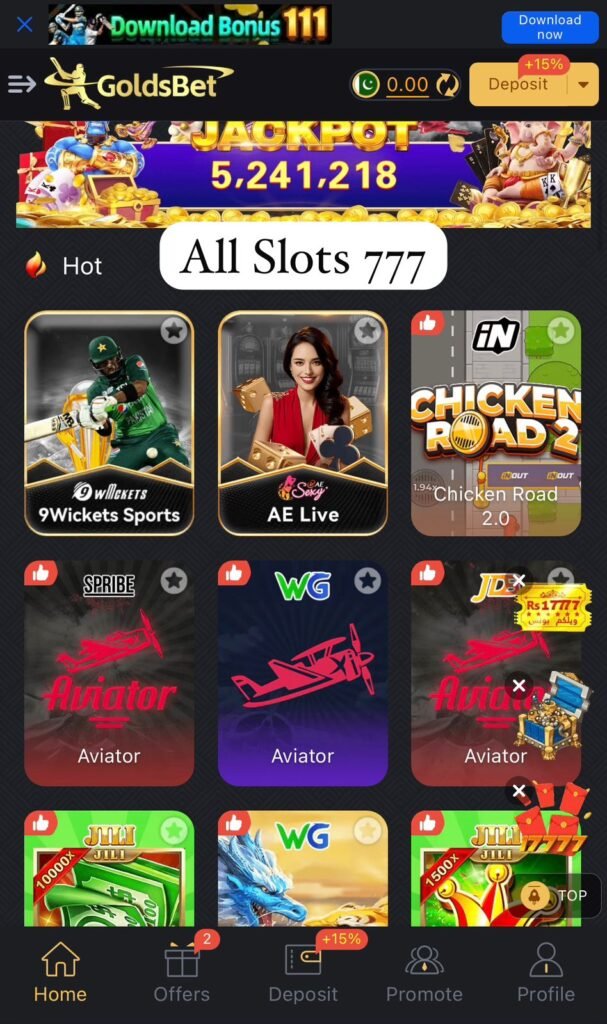607x1024 pixels.
Task: Favorite the 9Wickets Sports tile star
Action: [174, 331]
